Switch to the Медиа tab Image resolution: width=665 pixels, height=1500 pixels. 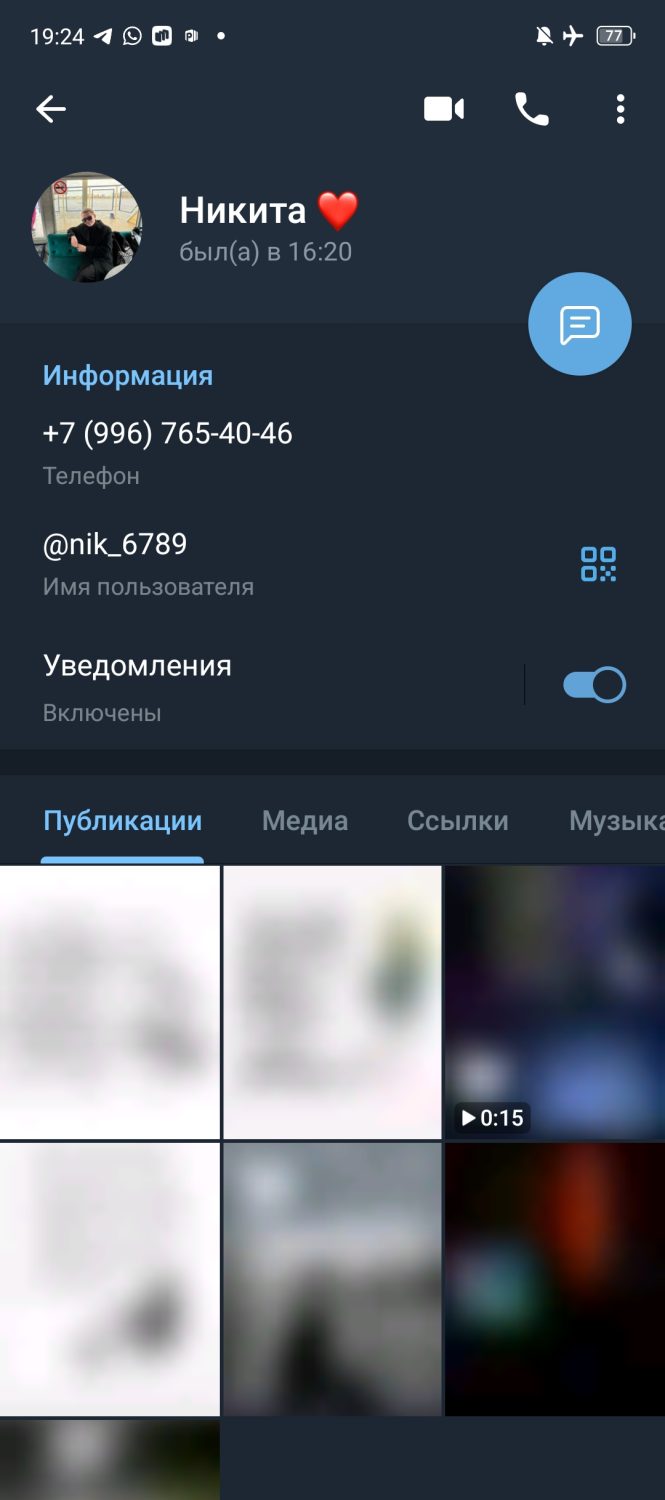(x=305, y=822)
